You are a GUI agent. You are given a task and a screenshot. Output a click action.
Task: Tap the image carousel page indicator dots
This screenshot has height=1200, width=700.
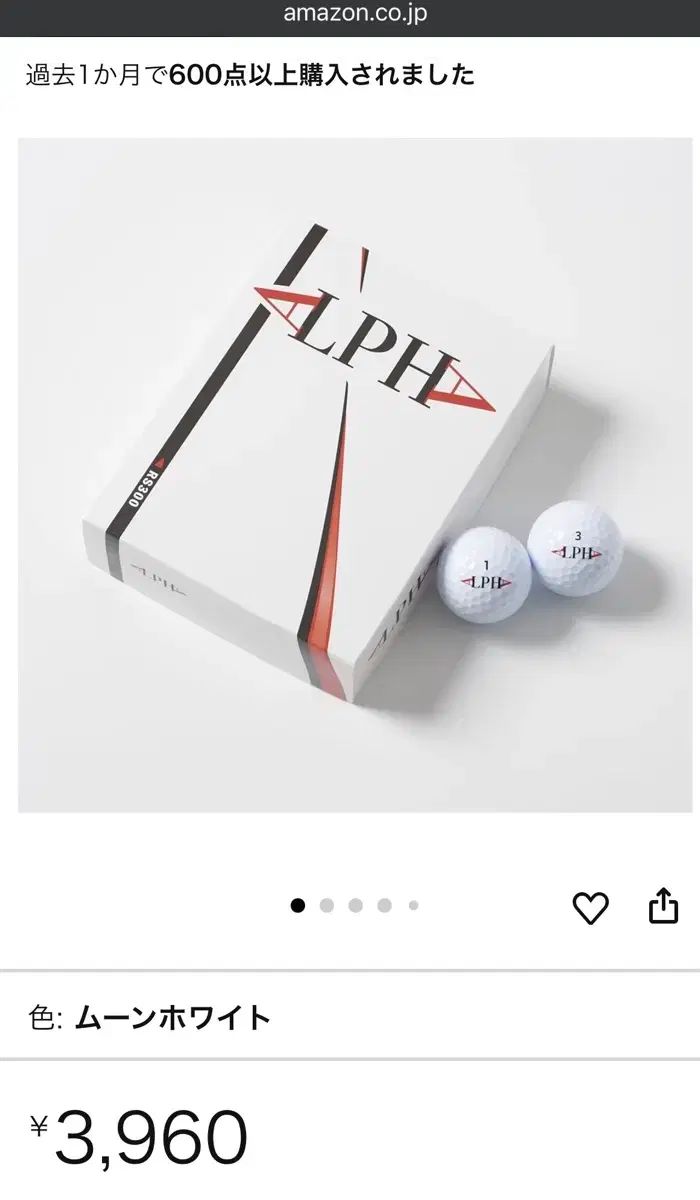(x=355, y=906)
